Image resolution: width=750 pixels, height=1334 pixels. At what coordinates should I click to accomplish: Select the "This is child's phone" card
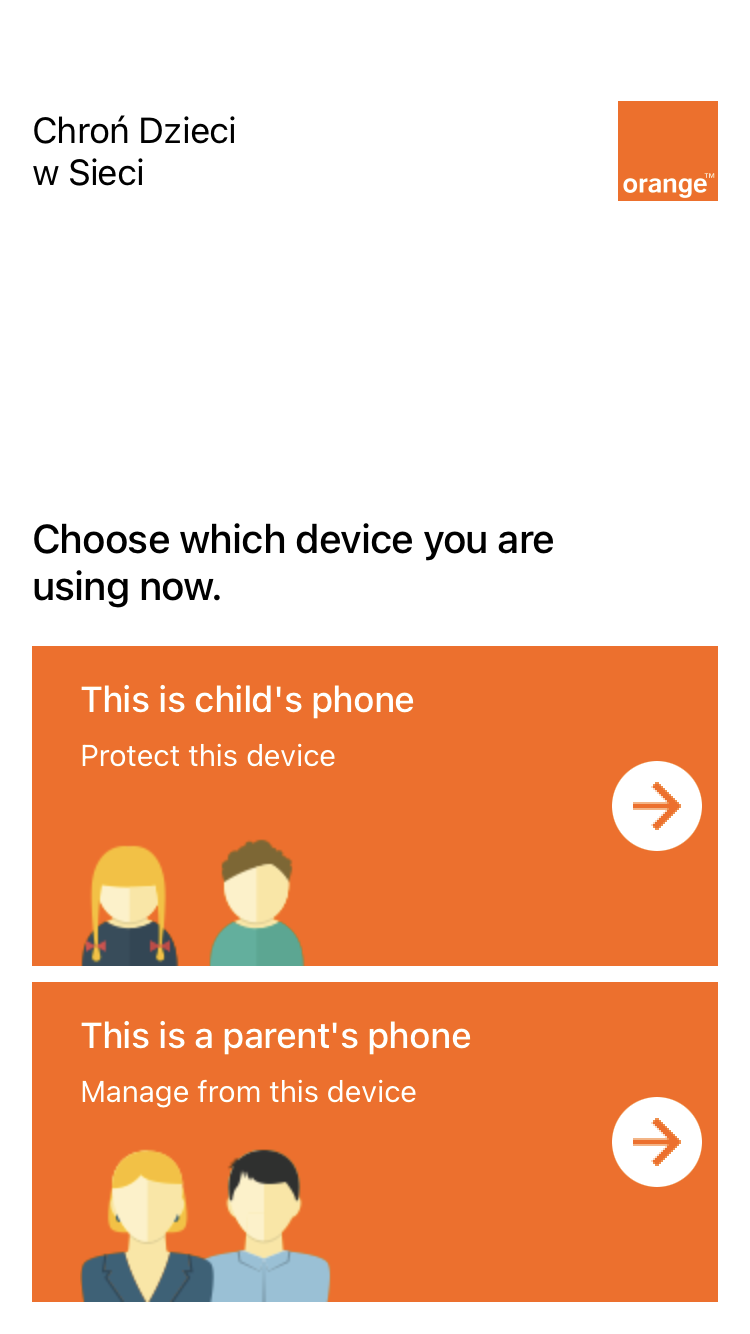[375, 806]
